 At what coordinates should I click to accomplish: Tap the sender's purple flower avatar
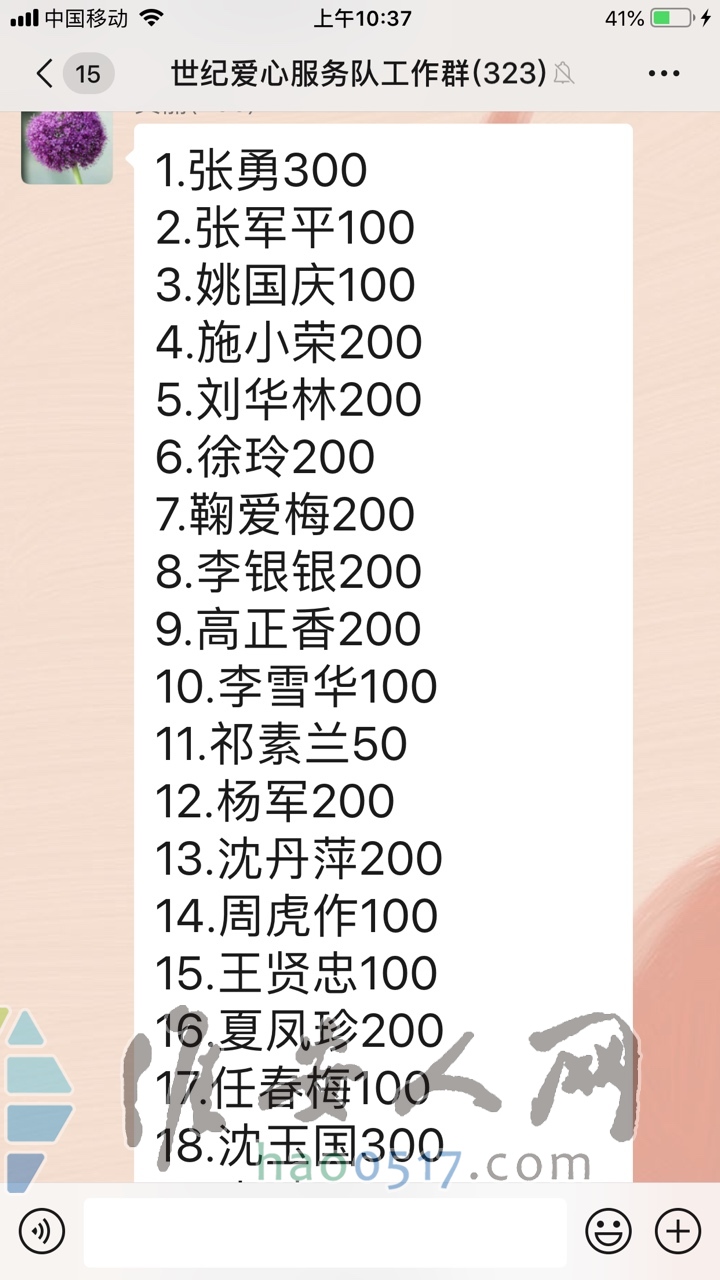tap(67, 147)
